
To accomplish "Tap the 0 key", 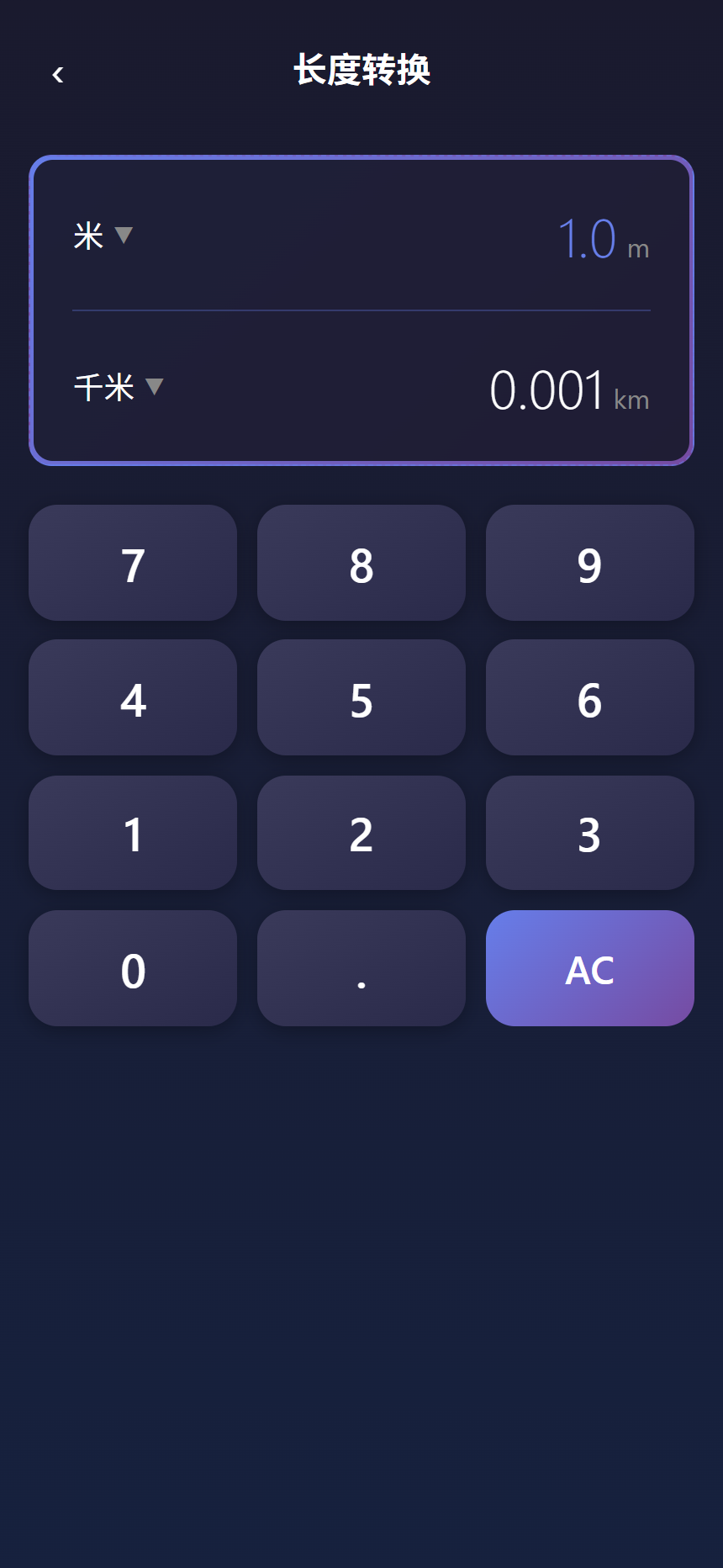I will [x=133, y=969].
